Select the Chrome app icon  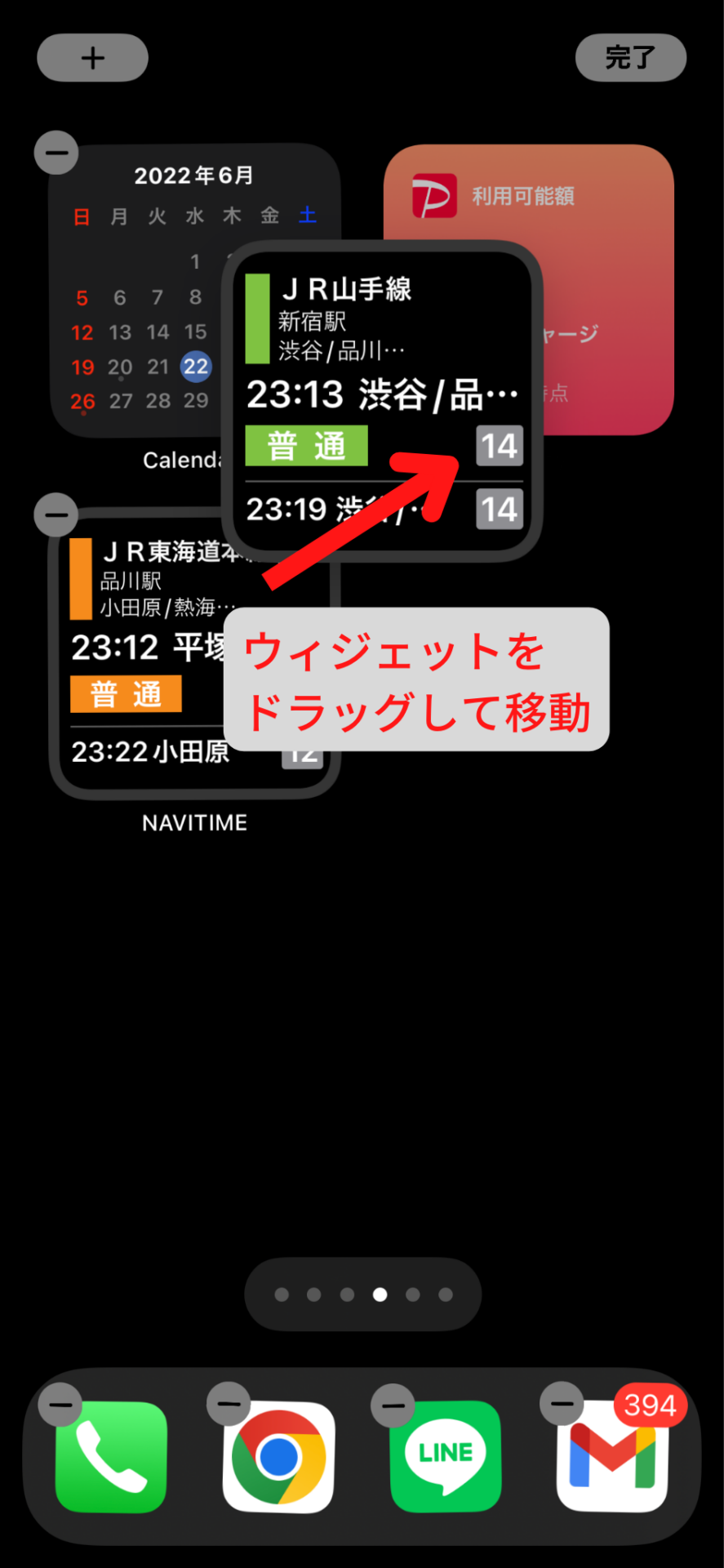279,1458
